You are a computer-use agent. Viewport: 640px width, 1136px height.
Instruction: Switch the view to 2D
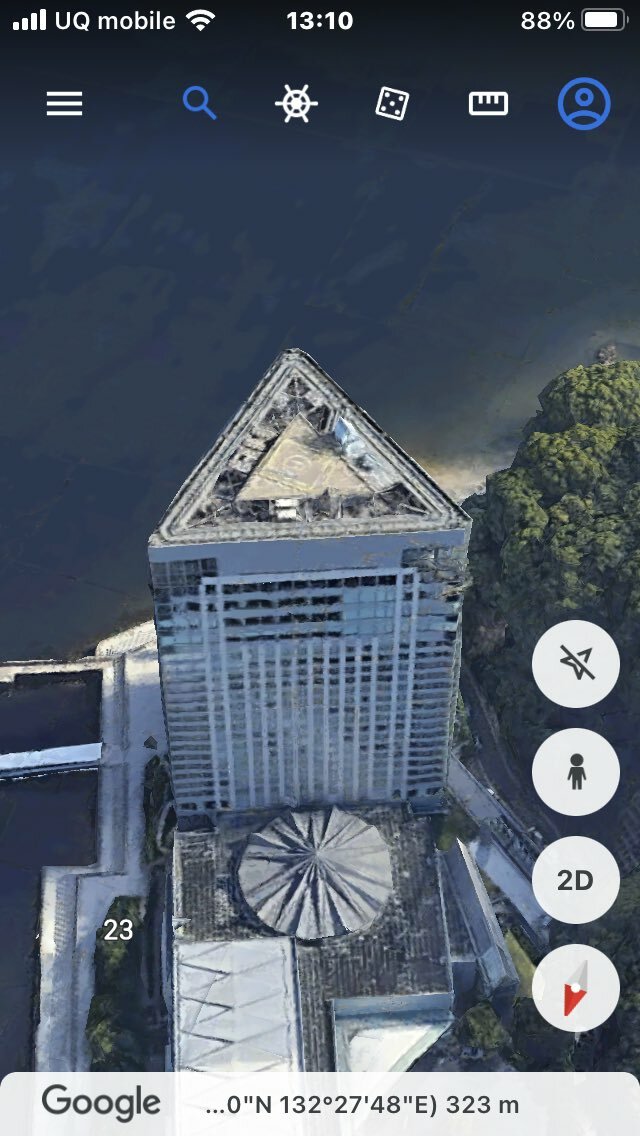575,880
